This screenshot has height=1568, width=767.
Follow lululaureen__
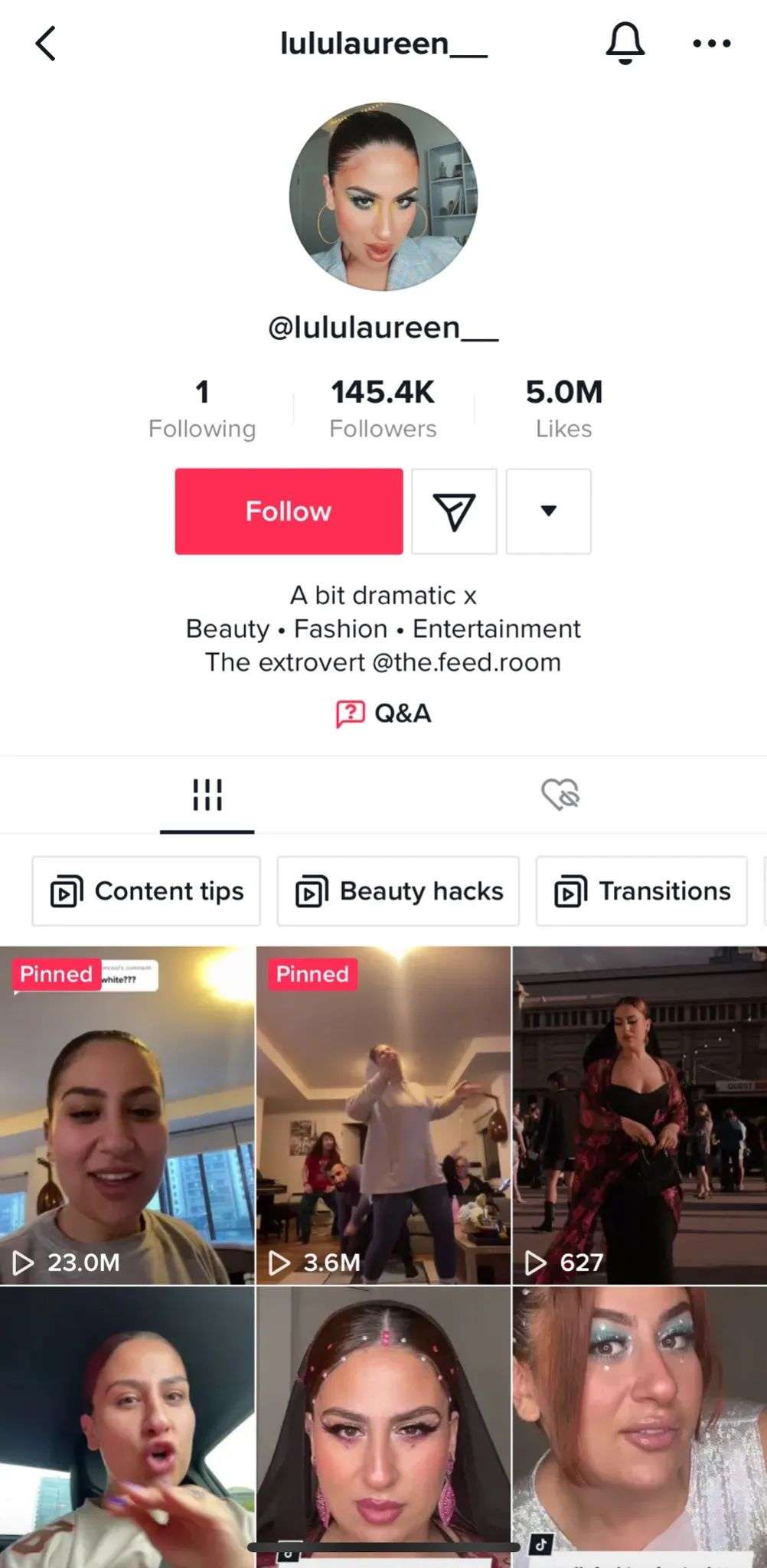[x=289, y=511]
